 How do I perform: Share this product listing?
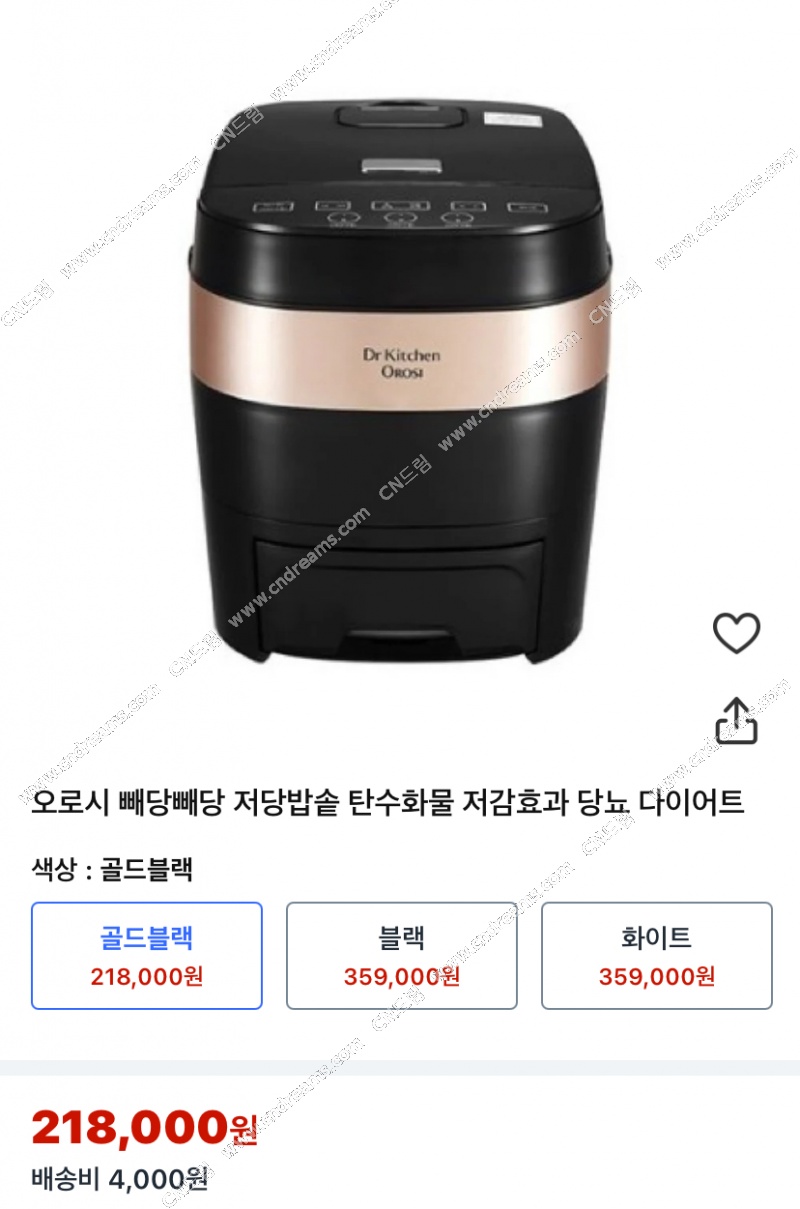coord(736,720)
